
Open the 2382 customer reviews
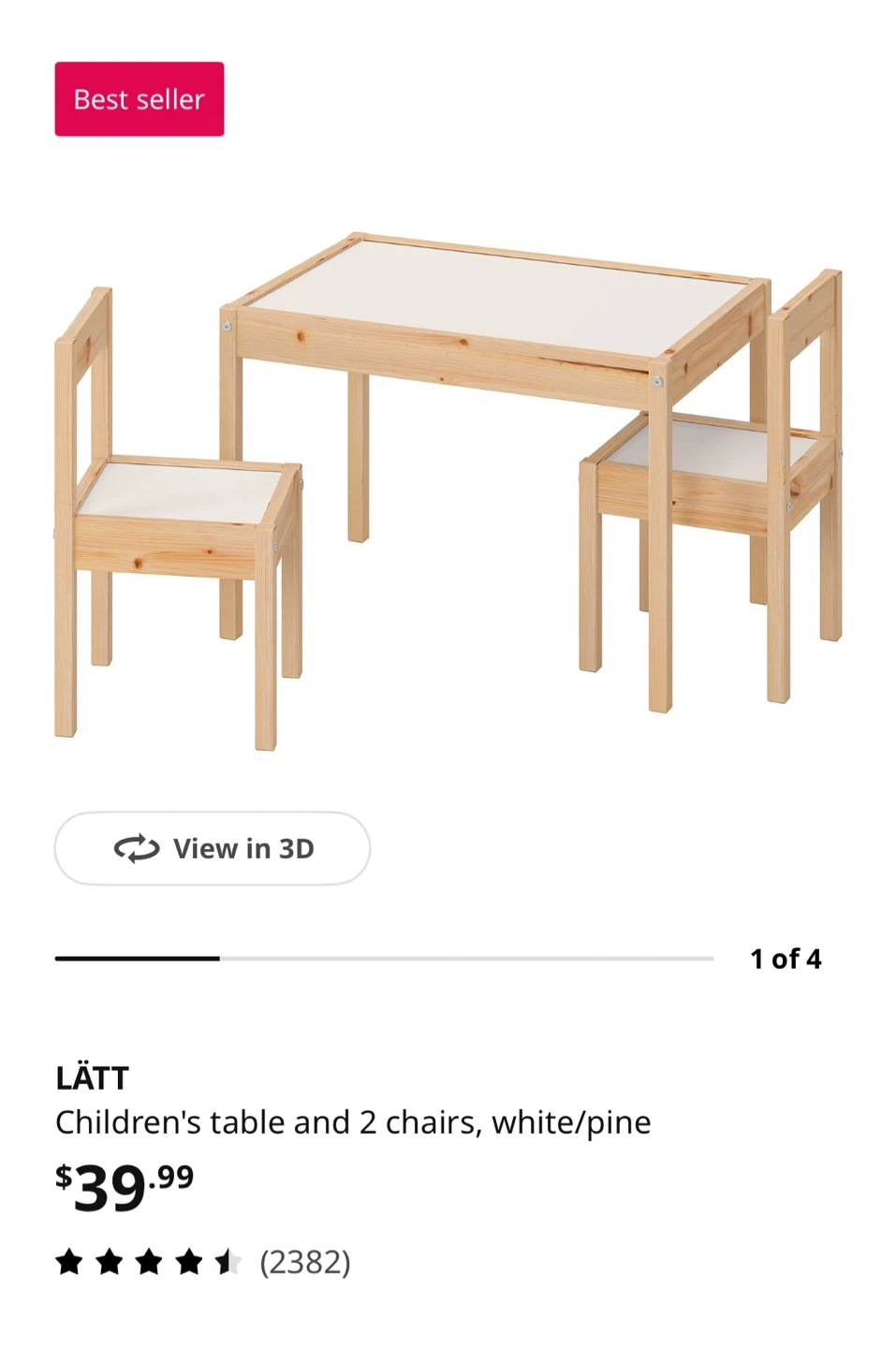pos(304,1262)
